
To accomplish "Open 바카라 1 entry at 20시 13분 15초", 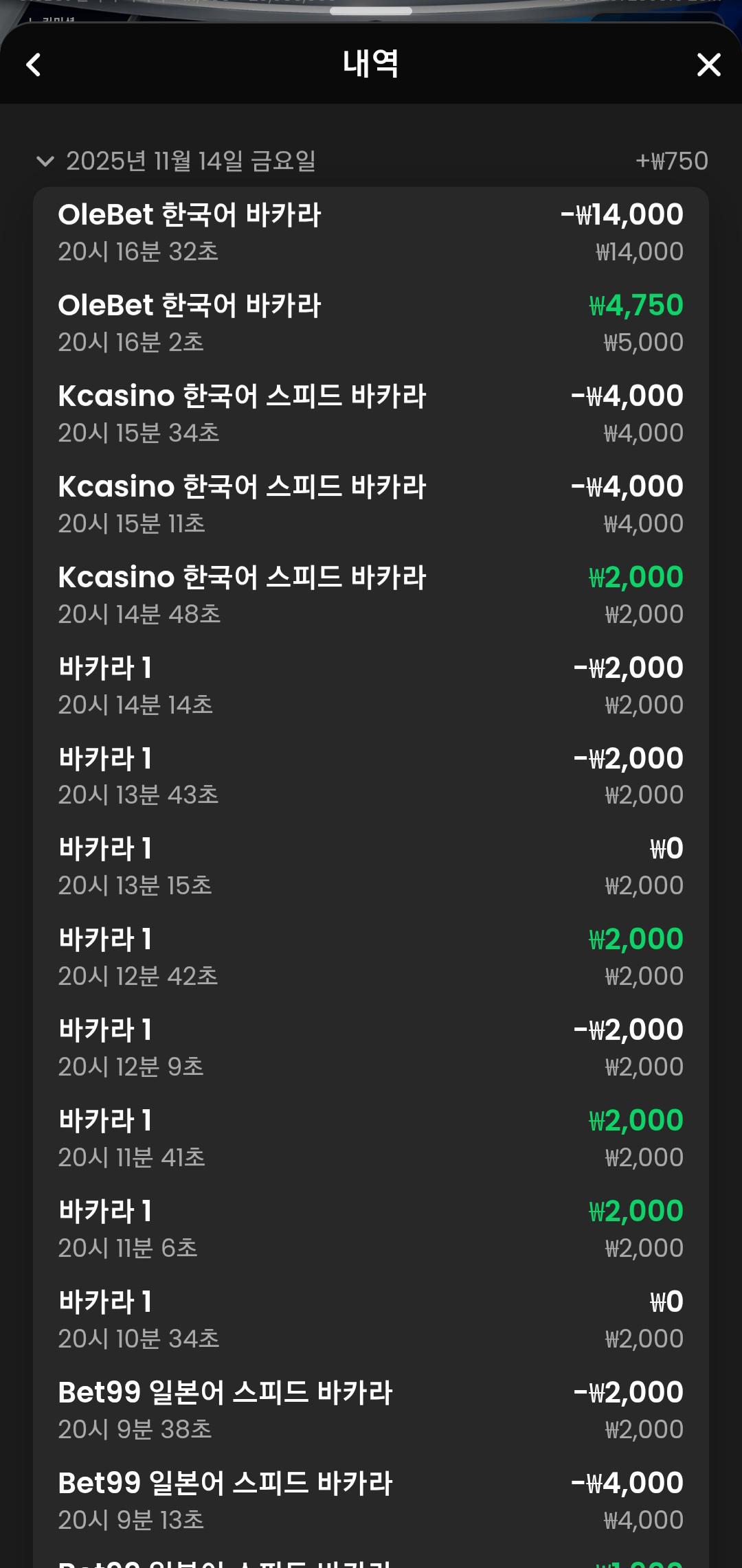I will [371, 866].
